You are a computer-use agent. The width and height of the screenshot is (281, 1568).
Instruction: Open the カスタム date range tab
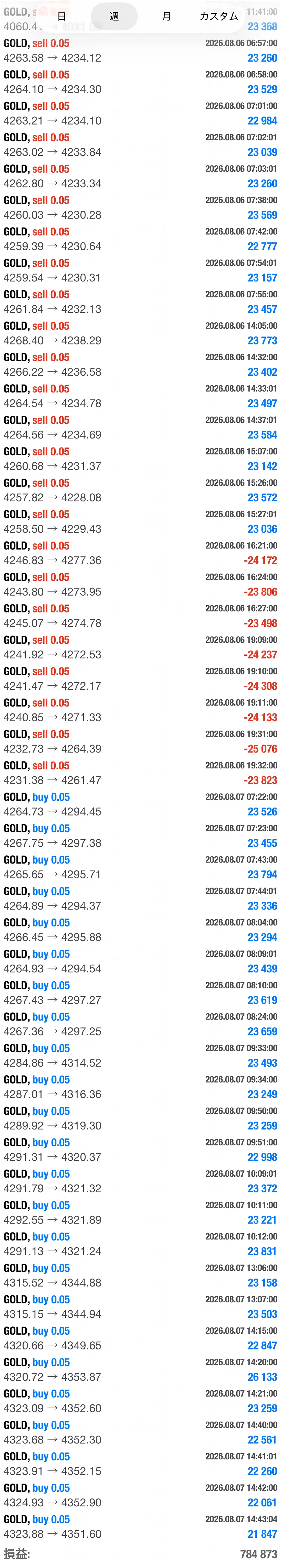click(219, 17)
